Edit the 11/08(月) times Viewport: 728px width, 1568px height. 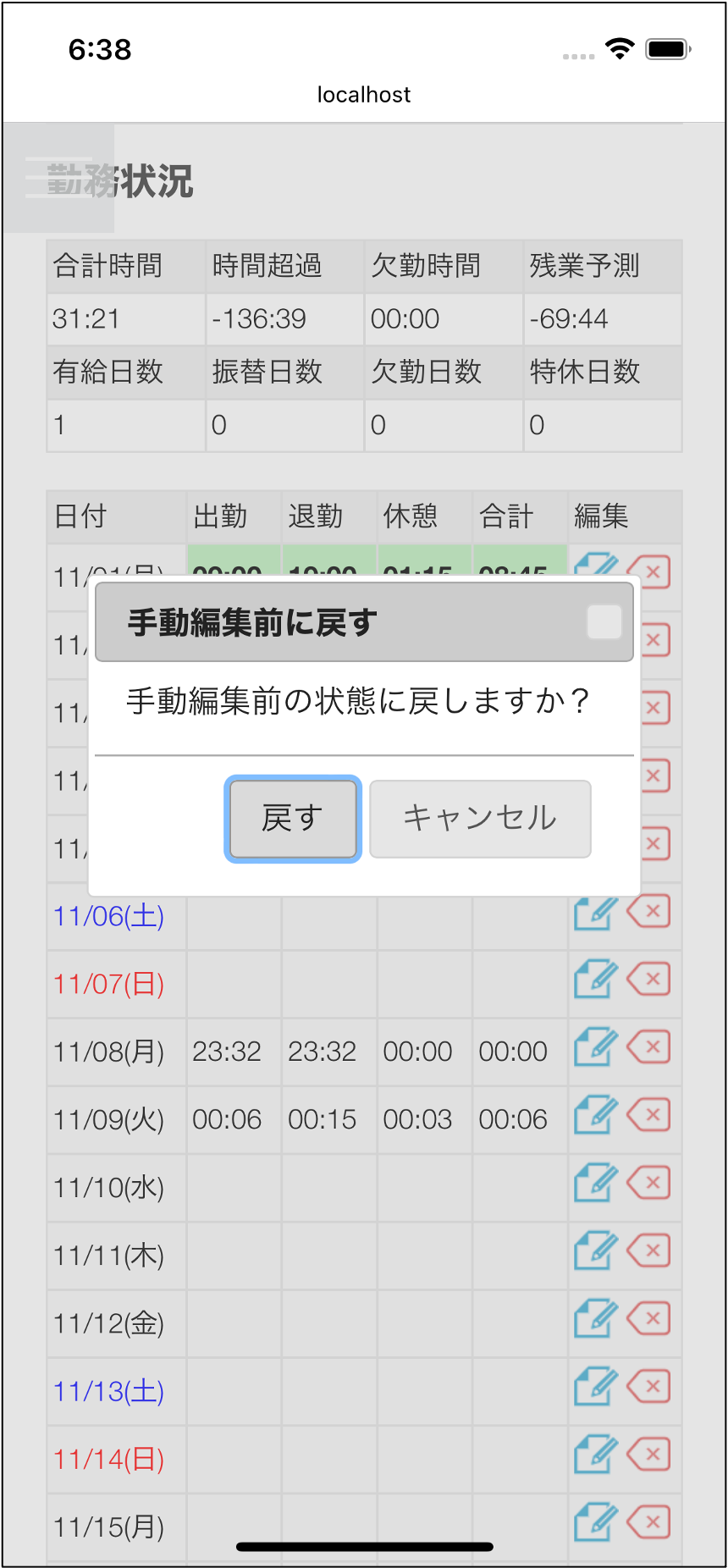(595, 1048)
